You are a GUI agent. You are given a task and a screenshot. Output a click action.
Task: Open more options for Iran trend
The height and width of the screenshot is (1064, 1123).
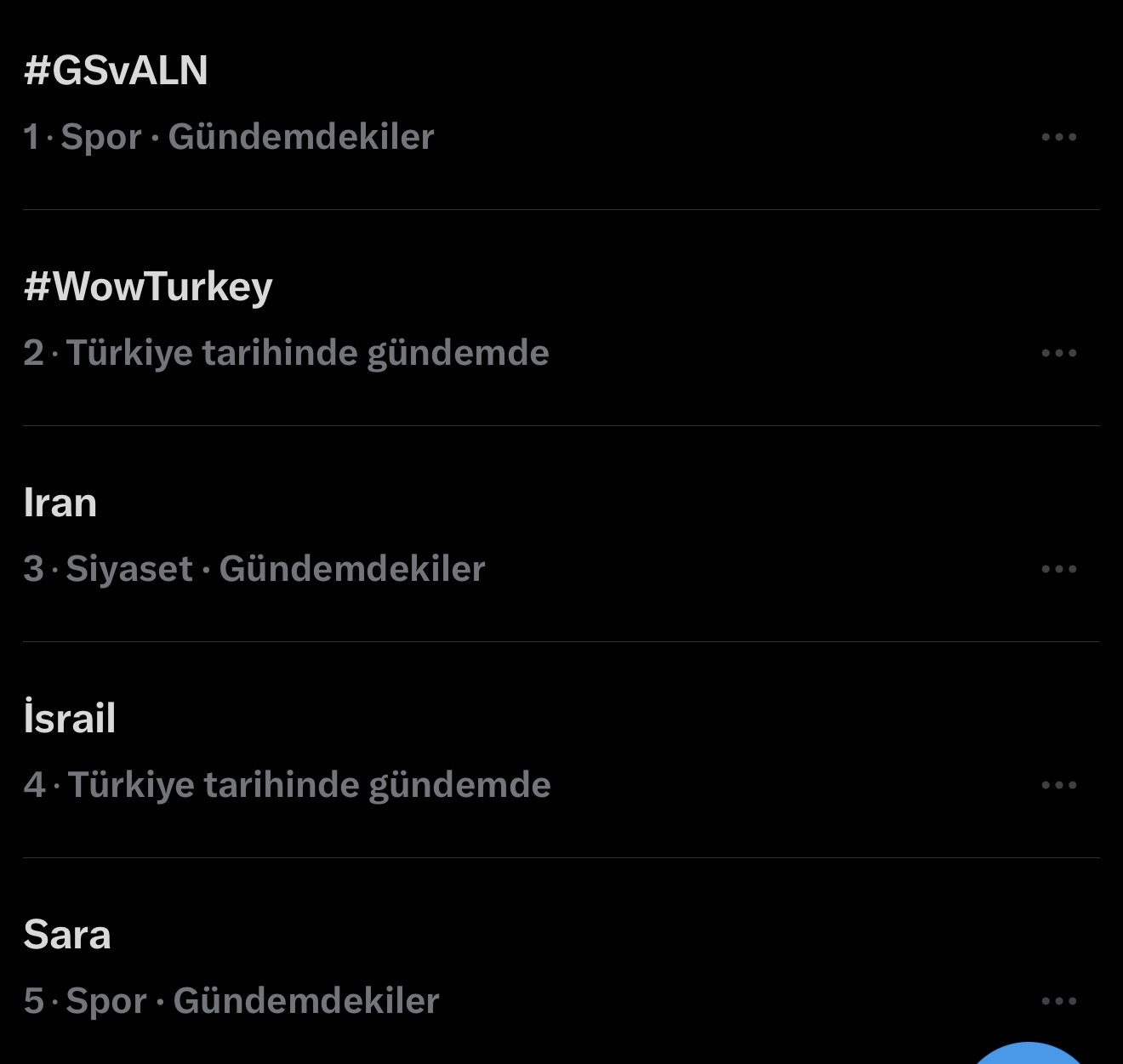tap(1058, 569)
